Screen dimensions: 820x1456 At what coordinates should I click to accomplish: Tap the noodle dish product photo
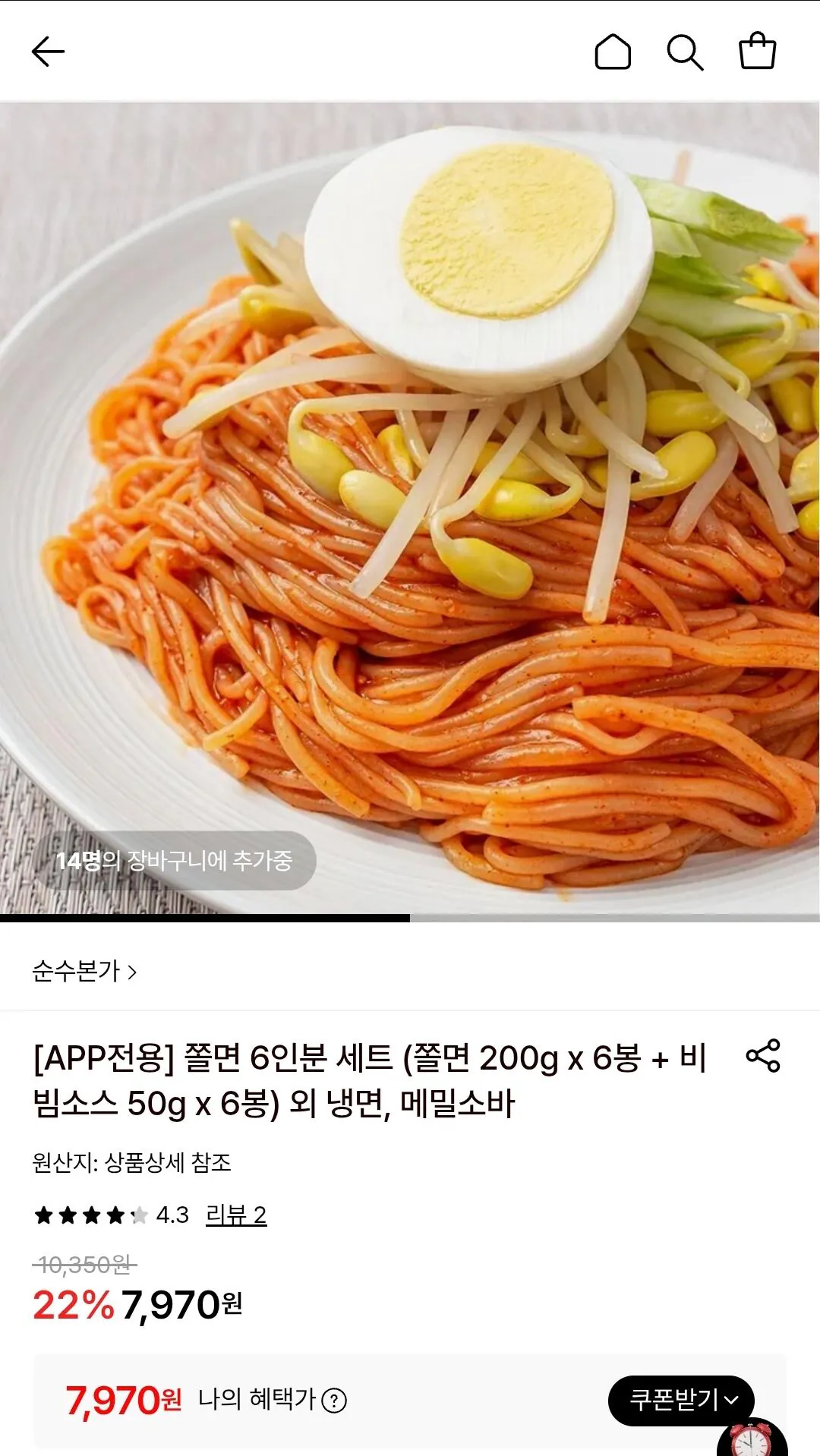coord(410,493)
